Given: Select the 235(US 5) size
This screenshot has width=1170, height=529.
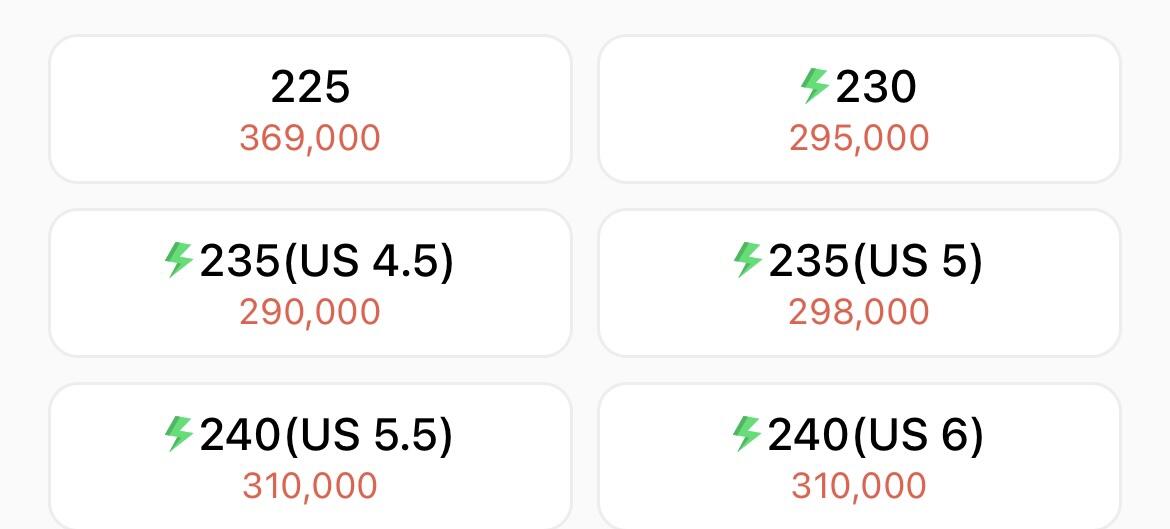Looking at the screenshot, I should 859,283.
